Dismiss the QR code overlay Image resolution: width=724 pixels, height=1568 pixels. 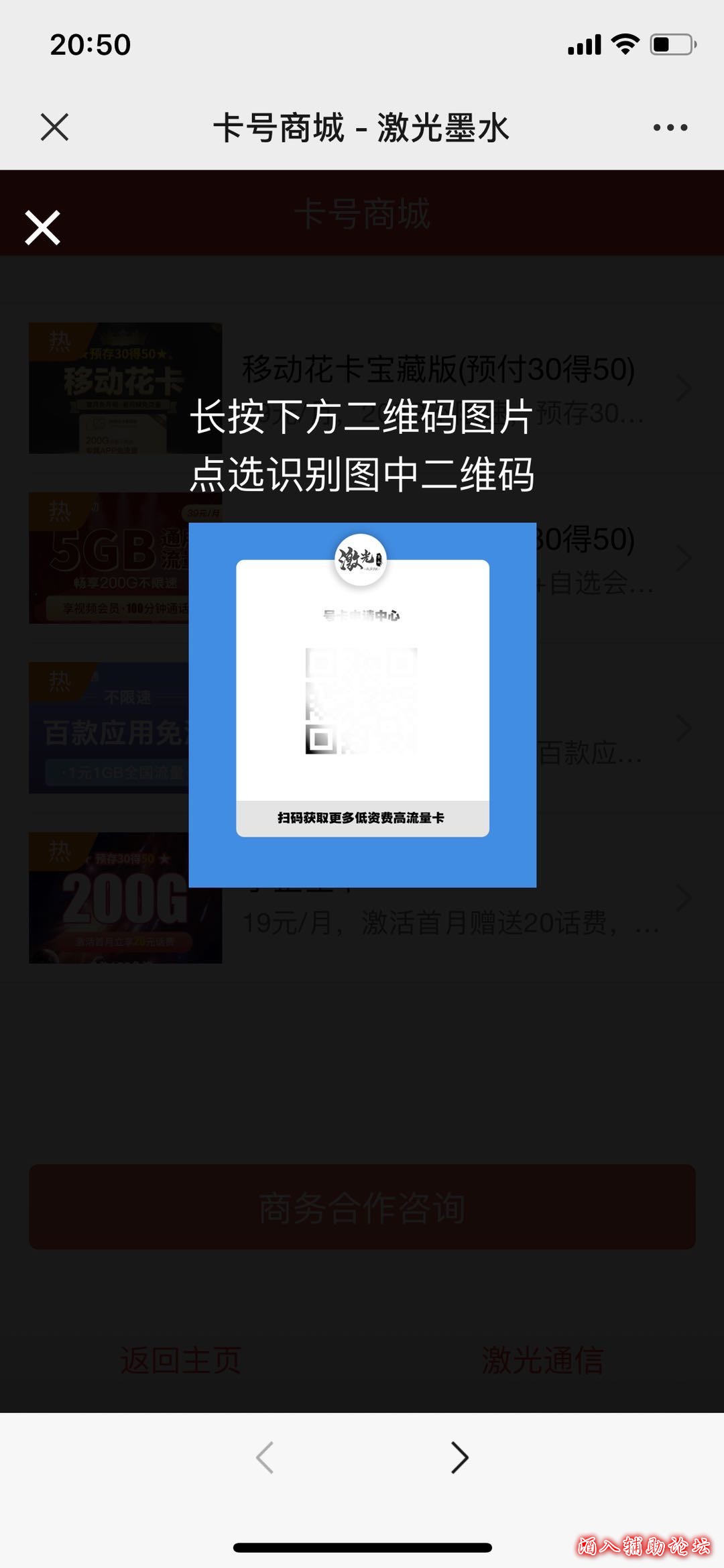pos(43,228)
